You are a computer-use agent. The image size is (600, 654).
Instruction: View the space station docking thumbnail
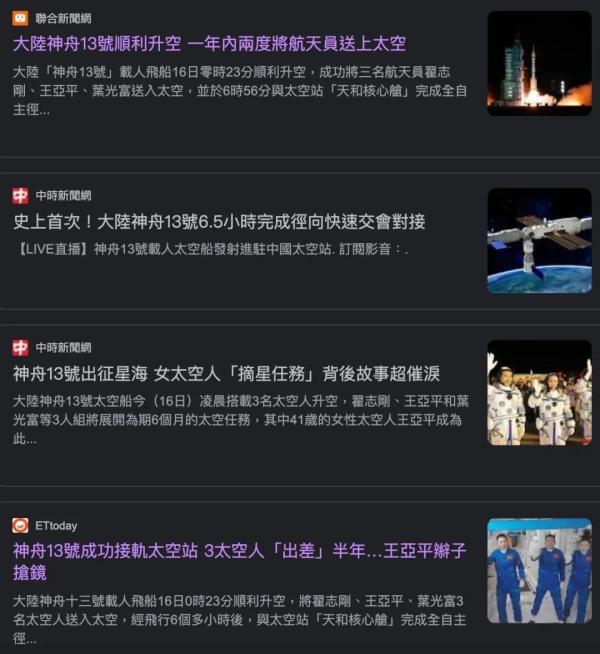pyautogui.click(x=539, y=240)
